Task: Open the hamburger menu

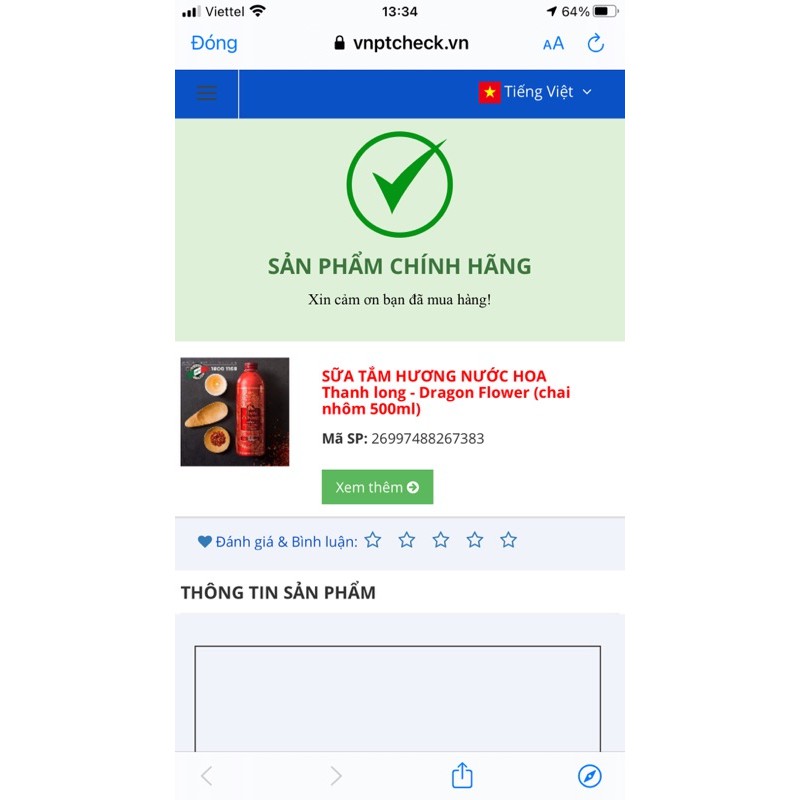Action: click(207, 93)
